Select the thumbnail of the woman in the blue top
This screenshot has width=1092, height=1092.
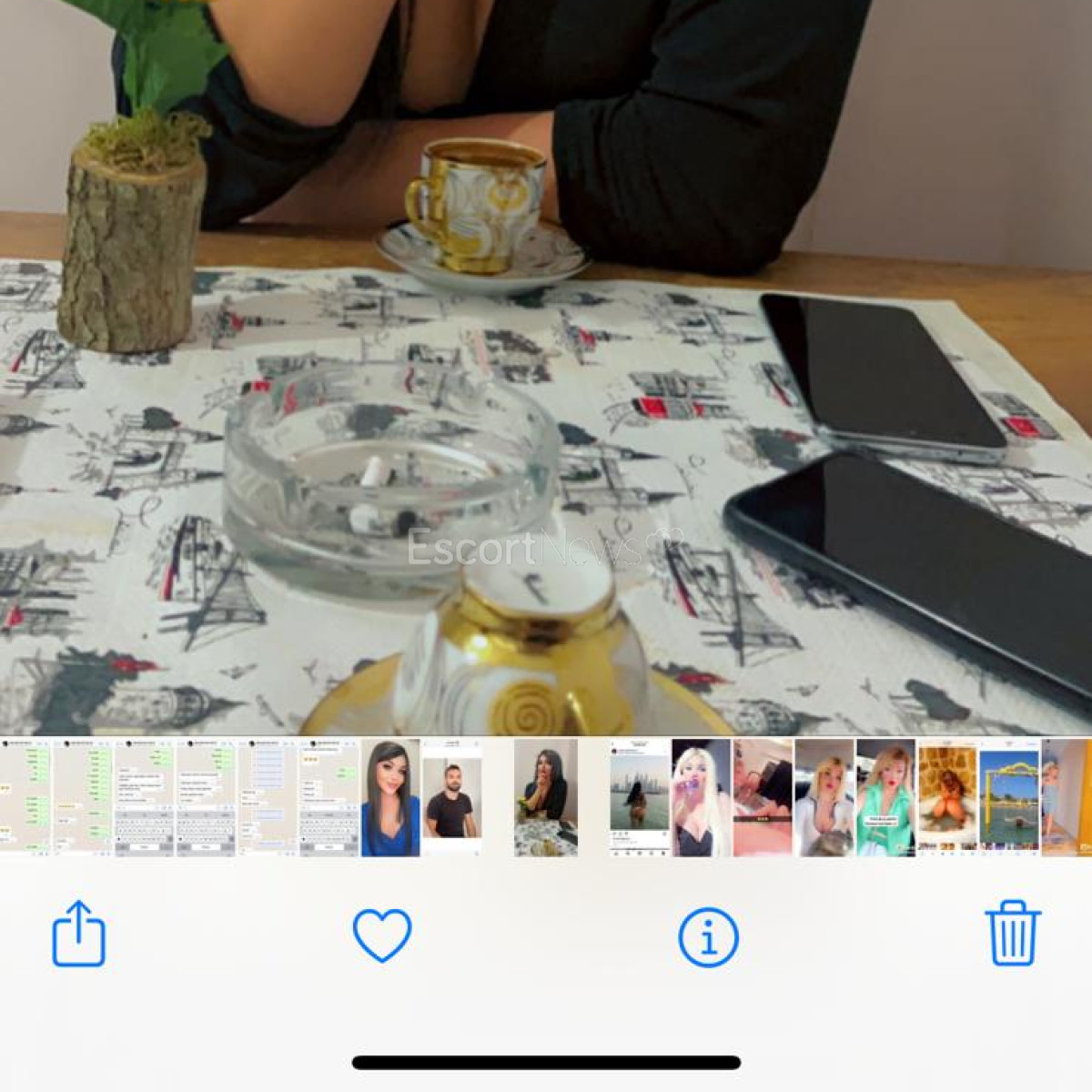coord(390,798)
